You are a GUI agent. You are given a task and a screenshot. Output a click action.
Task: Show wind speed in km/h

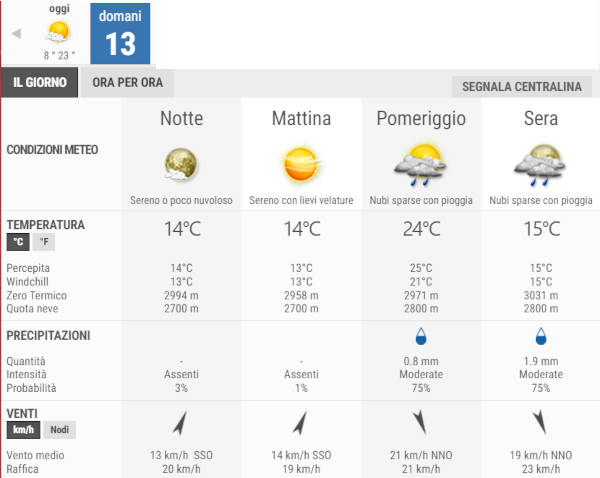coord(22,430)
